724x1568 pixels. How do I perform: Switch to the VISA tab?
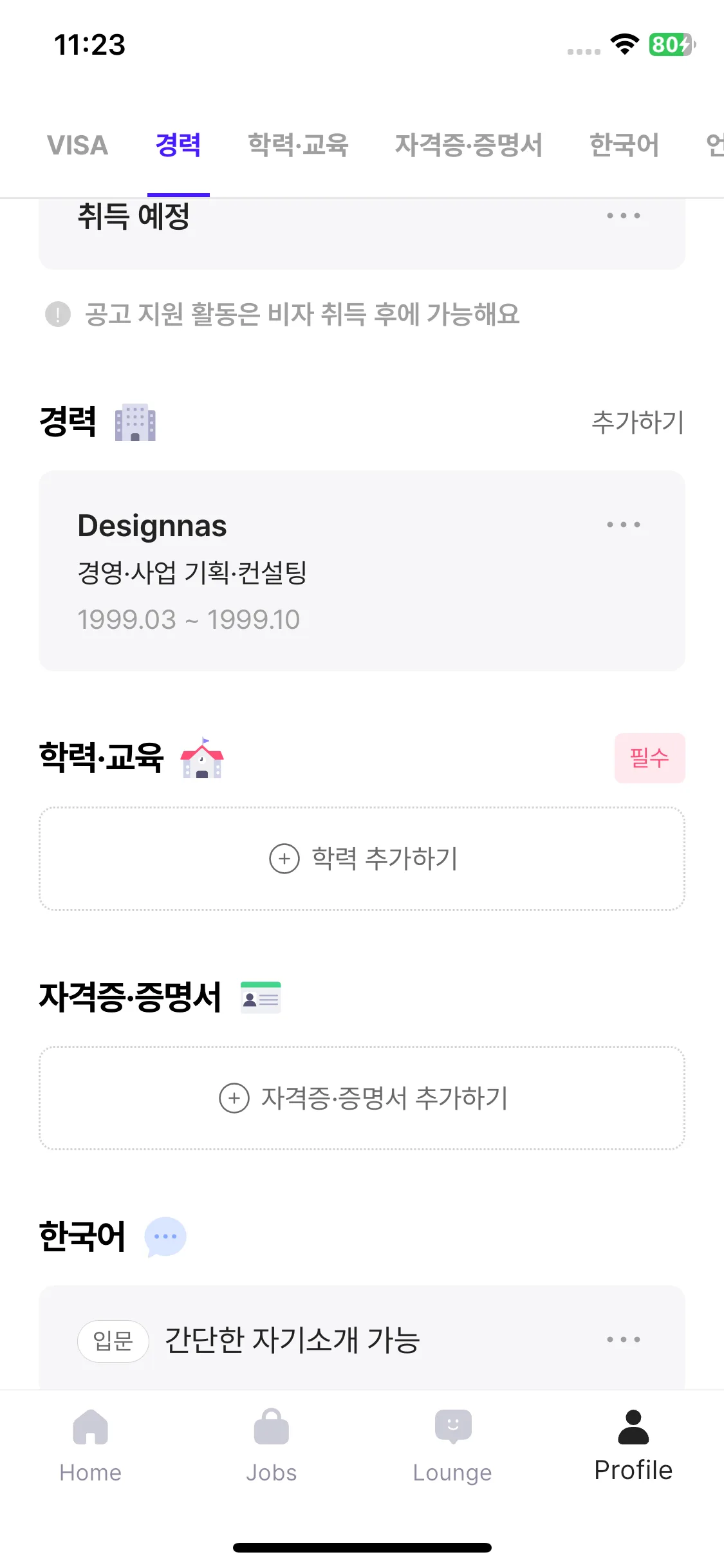click(x=77, y=145)
